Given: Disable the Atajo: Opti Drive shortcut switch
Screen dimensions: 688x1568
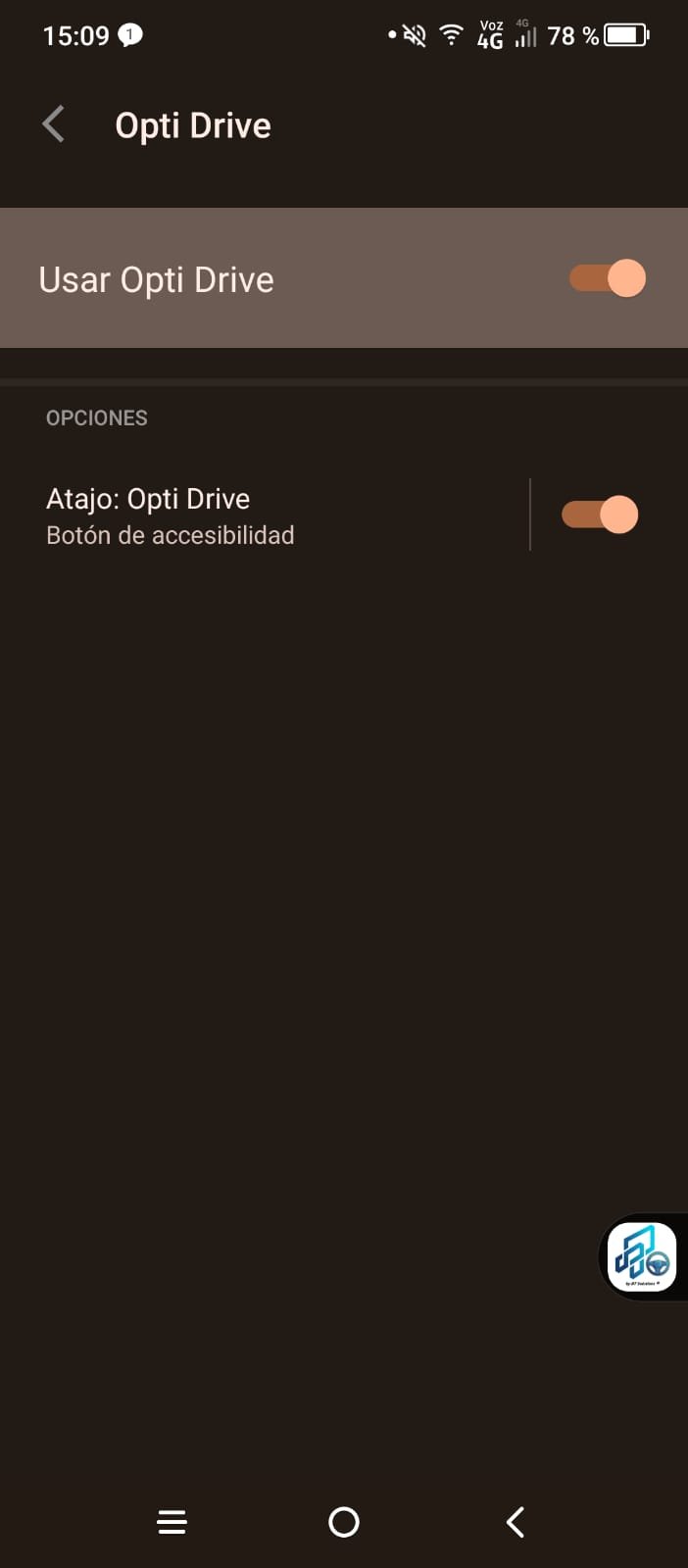Looking at the screenshot, I should tap(600, 514).
